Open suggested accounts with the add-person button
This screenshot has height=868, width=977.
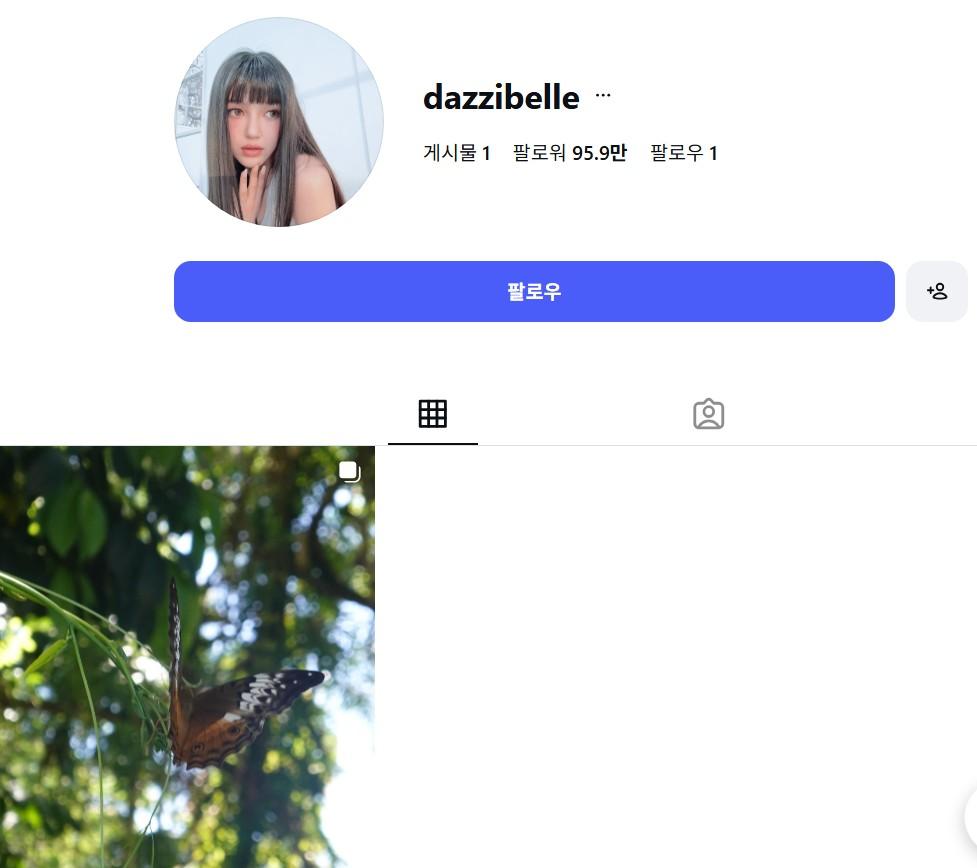pyautogui.click(x=936, y=292)
